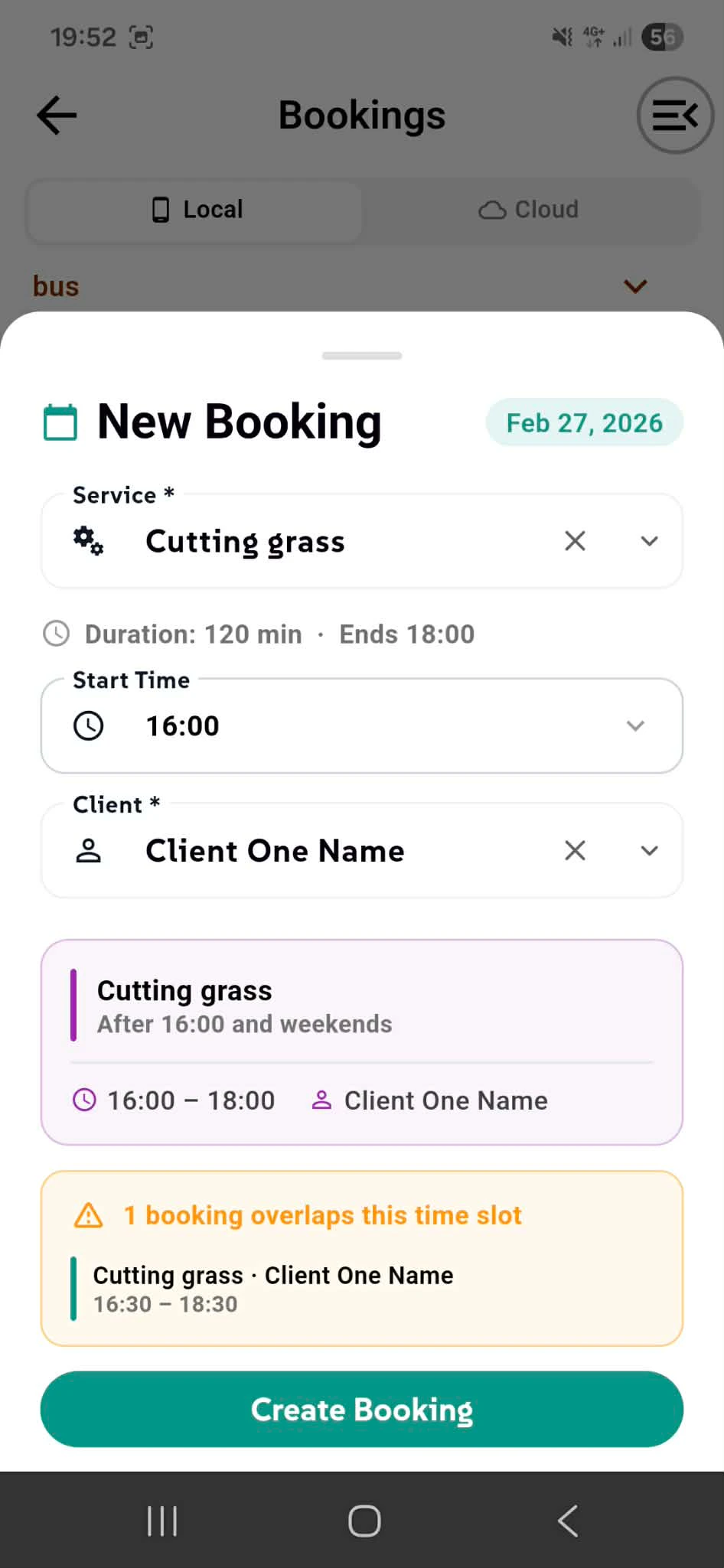Image resolution: width=724 pixels, height=1568 pixels.
Task: Click the warning triangle in overlap alert
Action: pos(89,1215)
